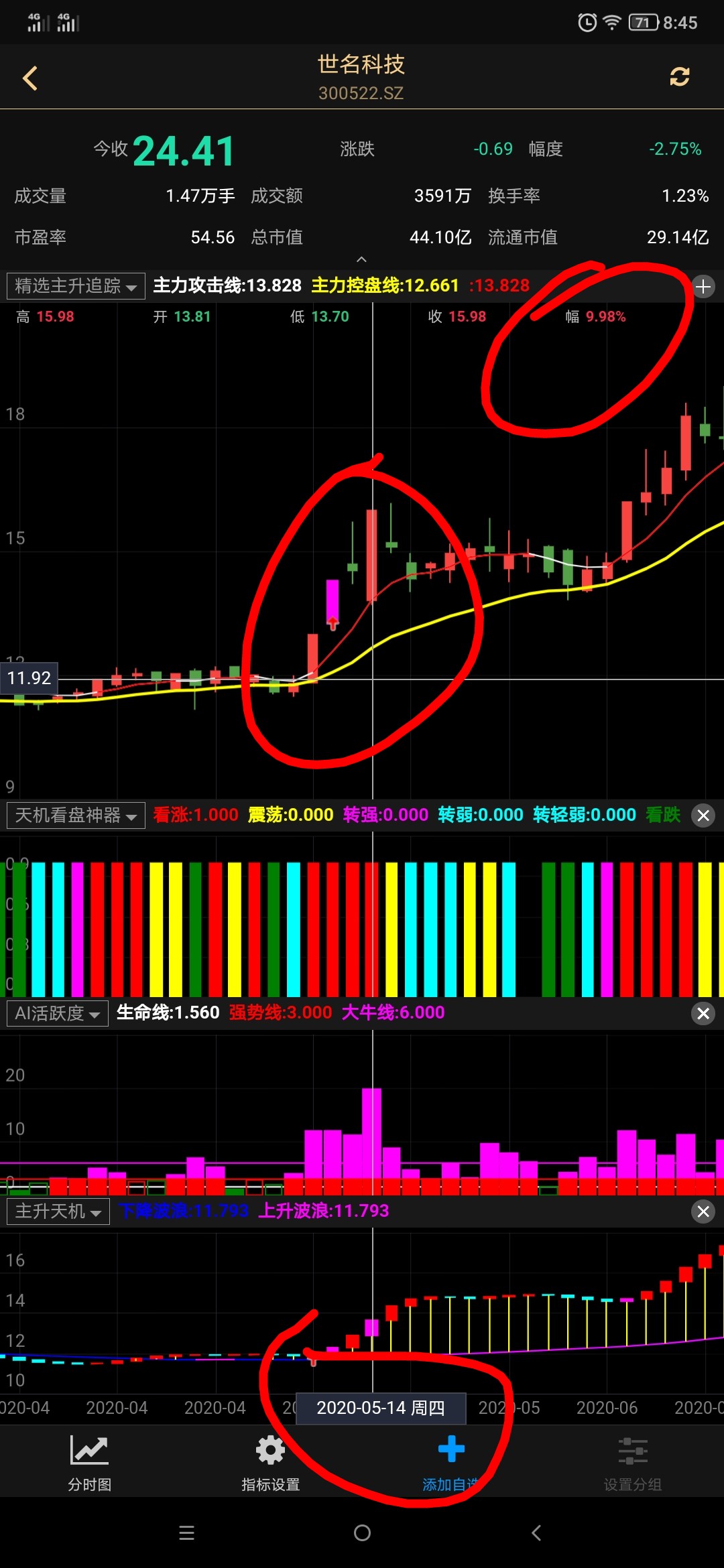
Task: Refresh the stock quote data
Action: point(679,77)
